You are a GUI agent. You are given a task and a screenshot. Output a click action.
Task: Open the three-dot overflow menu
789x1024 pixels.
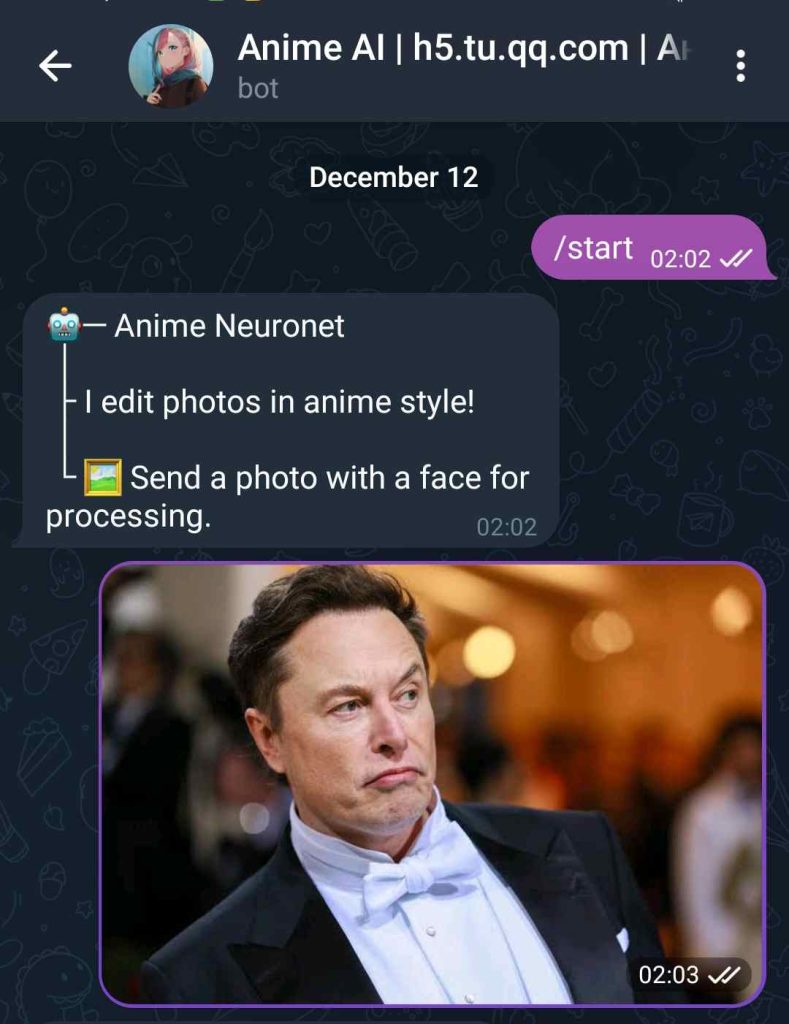740,66
